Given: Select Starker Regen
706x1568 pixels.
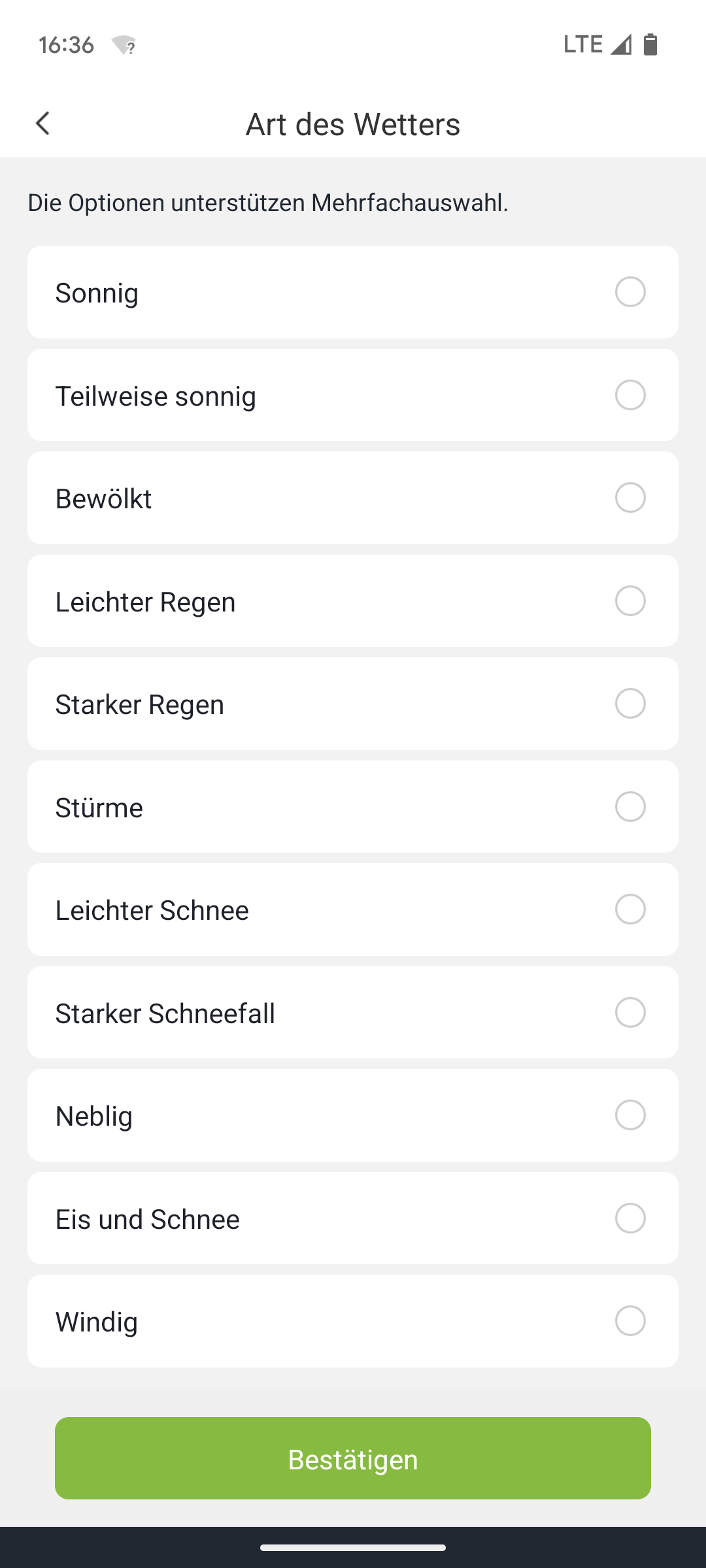Looking at the screenshot, I should pyautogui.click(x=353, y=704).
